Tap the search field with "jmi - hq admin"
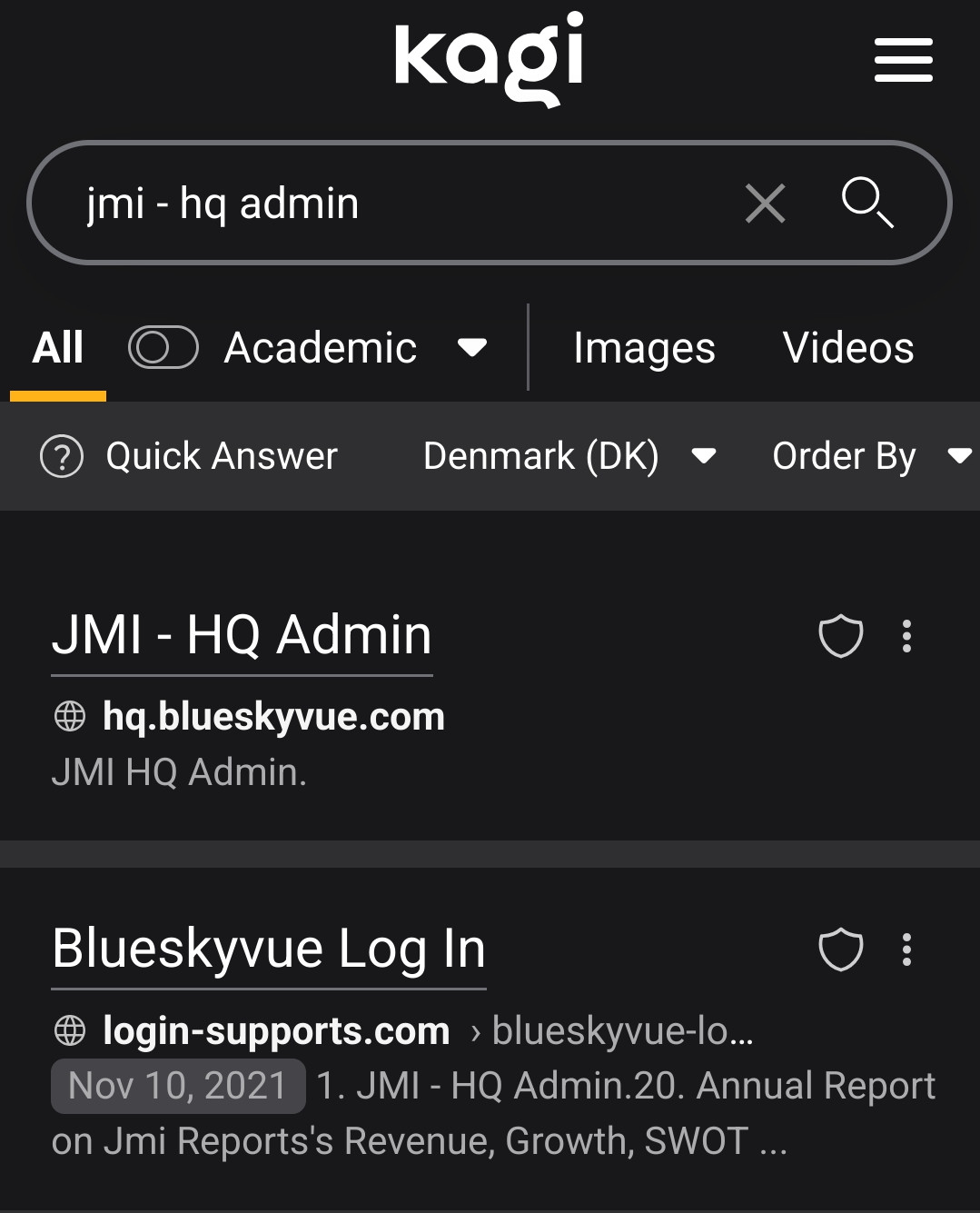The image size is (980, 1213). [x=381, y=203]
